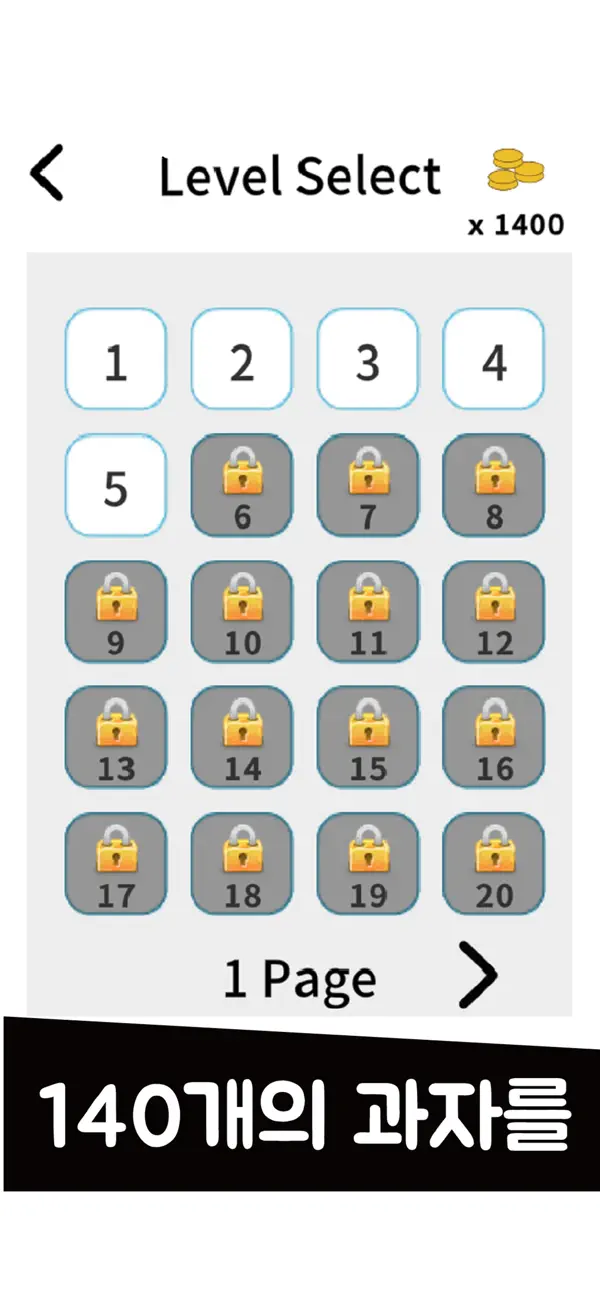Go to the next page of levels
Screen dimensions: 600x1299
point(478,975)
